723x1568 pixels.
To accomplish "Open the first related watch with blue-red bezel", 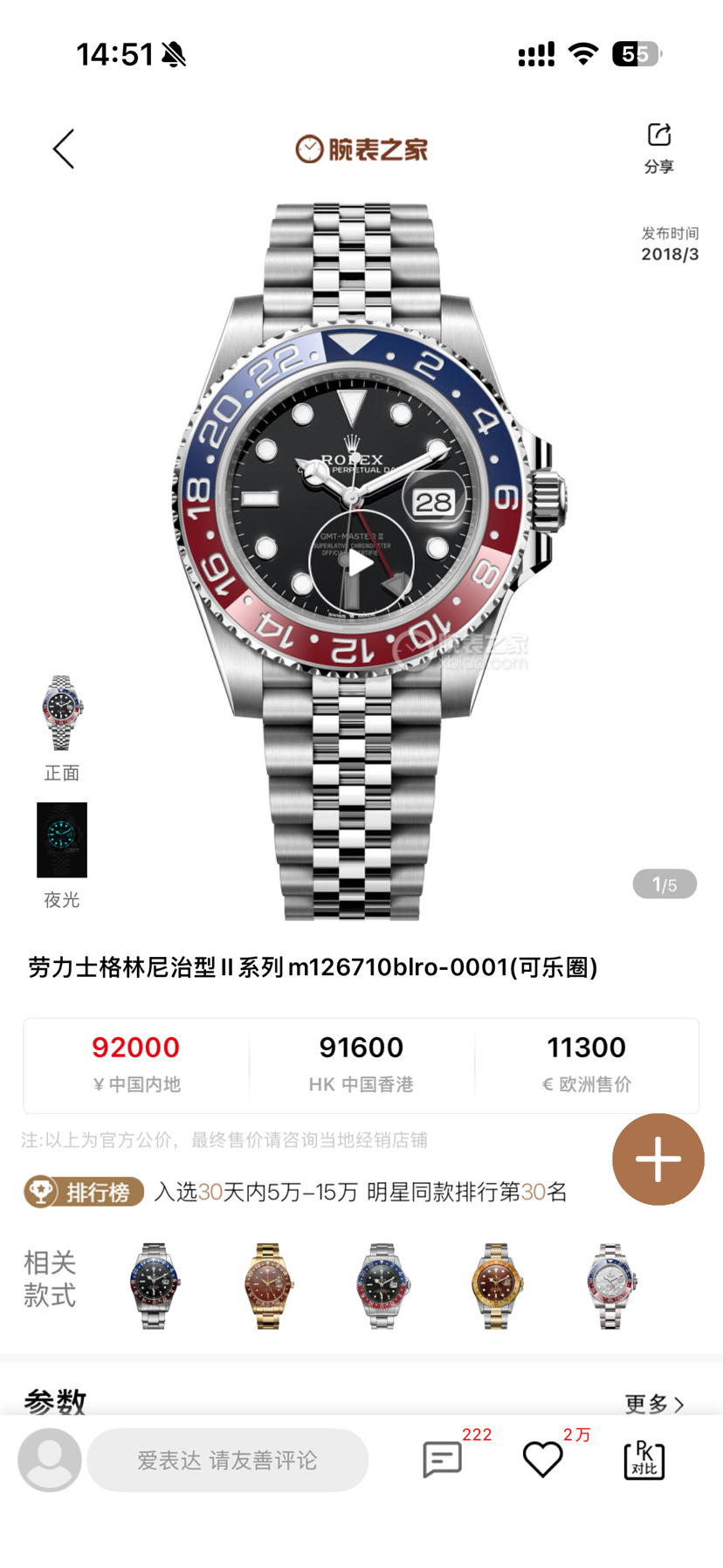I will 155,1286.
